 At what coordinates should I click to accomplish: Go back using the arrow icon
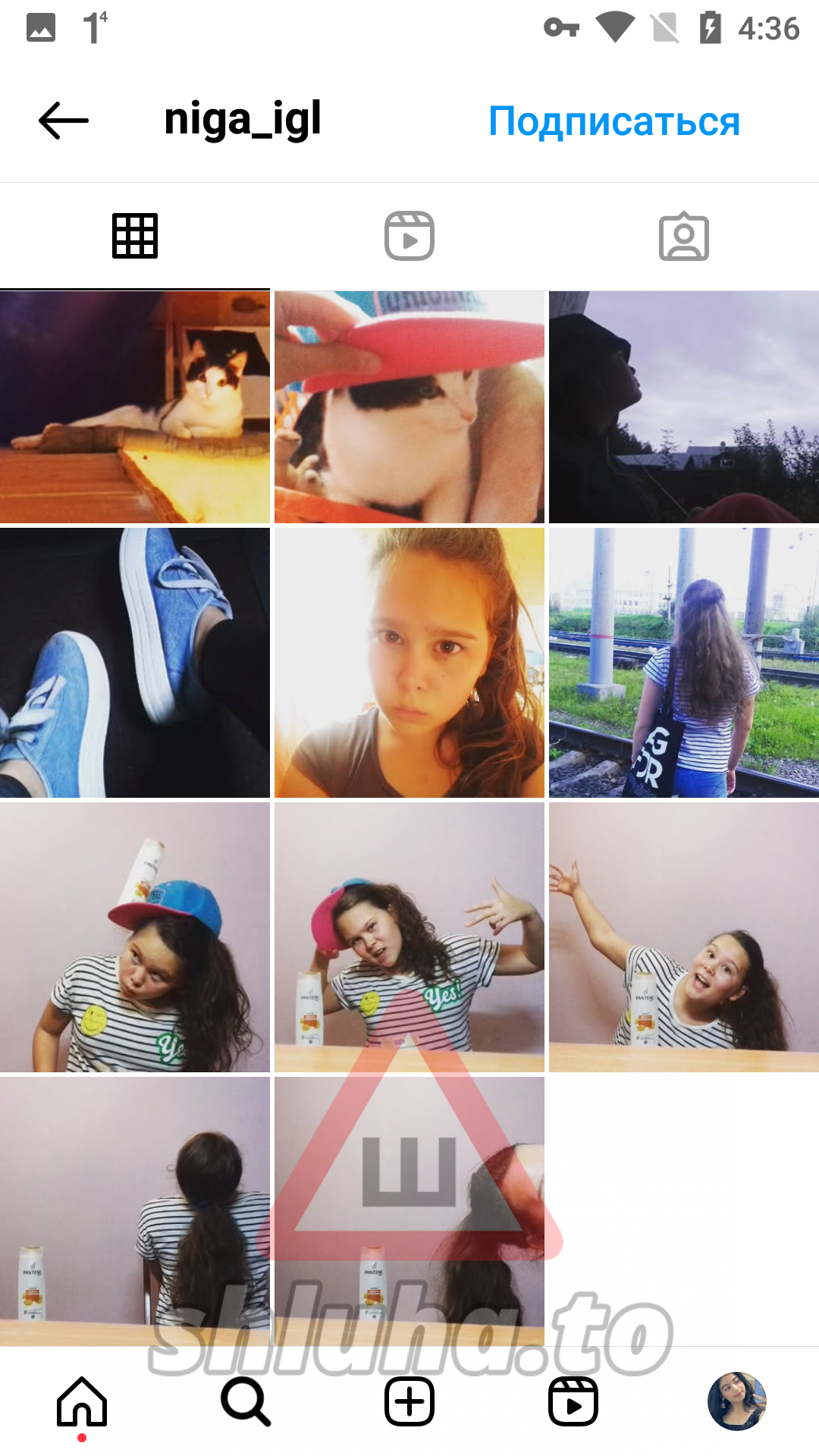(64, 121)
